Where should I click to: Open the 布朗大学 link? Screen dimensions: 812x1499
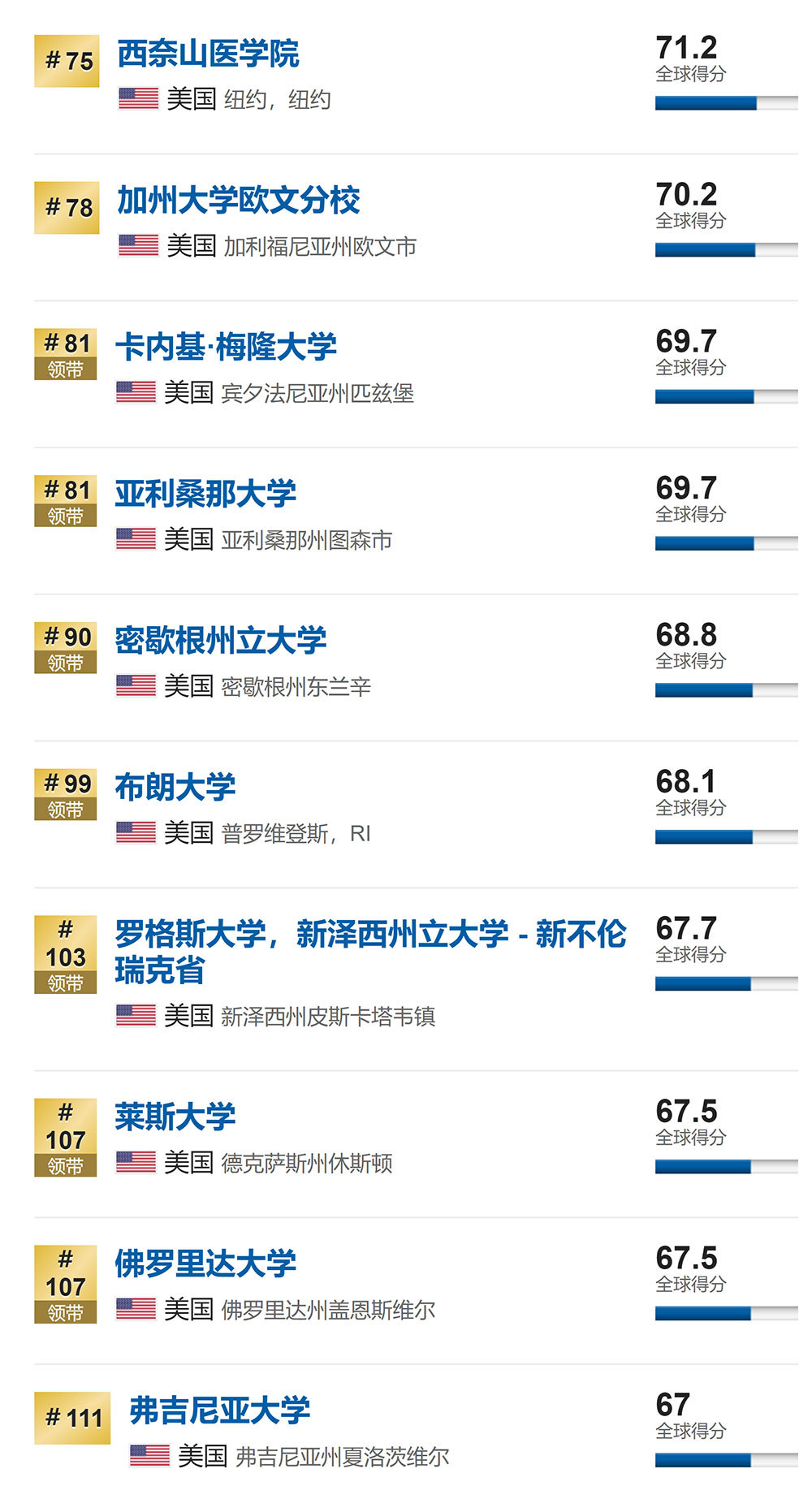(x=175, y=788)
